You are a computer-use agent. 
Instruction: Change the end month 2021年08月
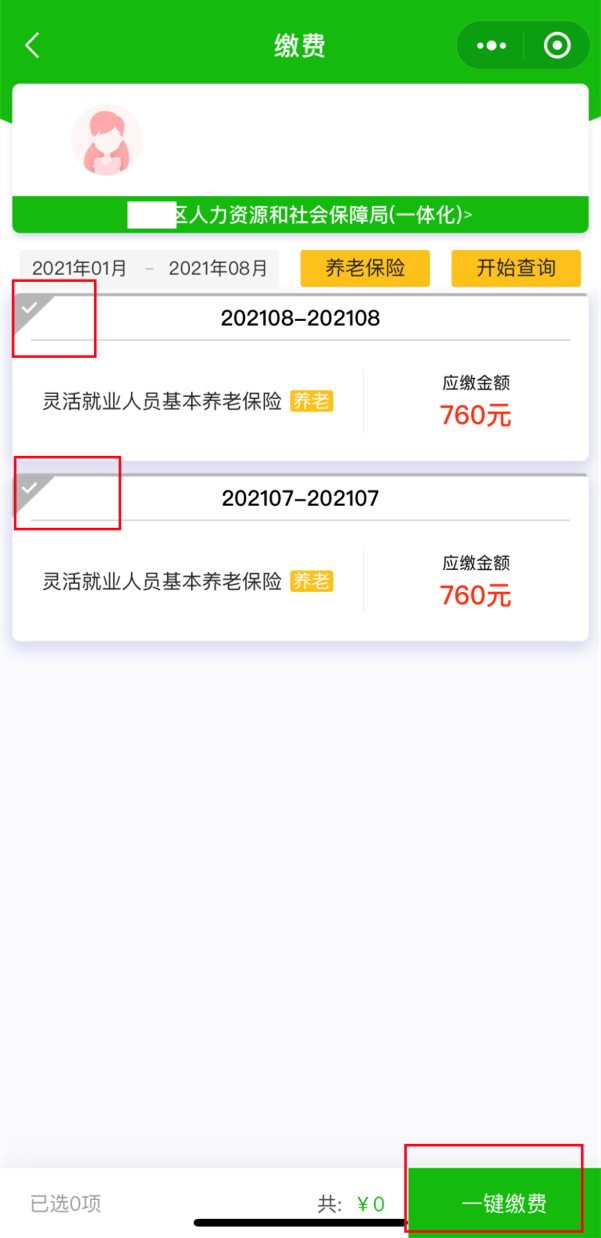click(x=218, y=268)
